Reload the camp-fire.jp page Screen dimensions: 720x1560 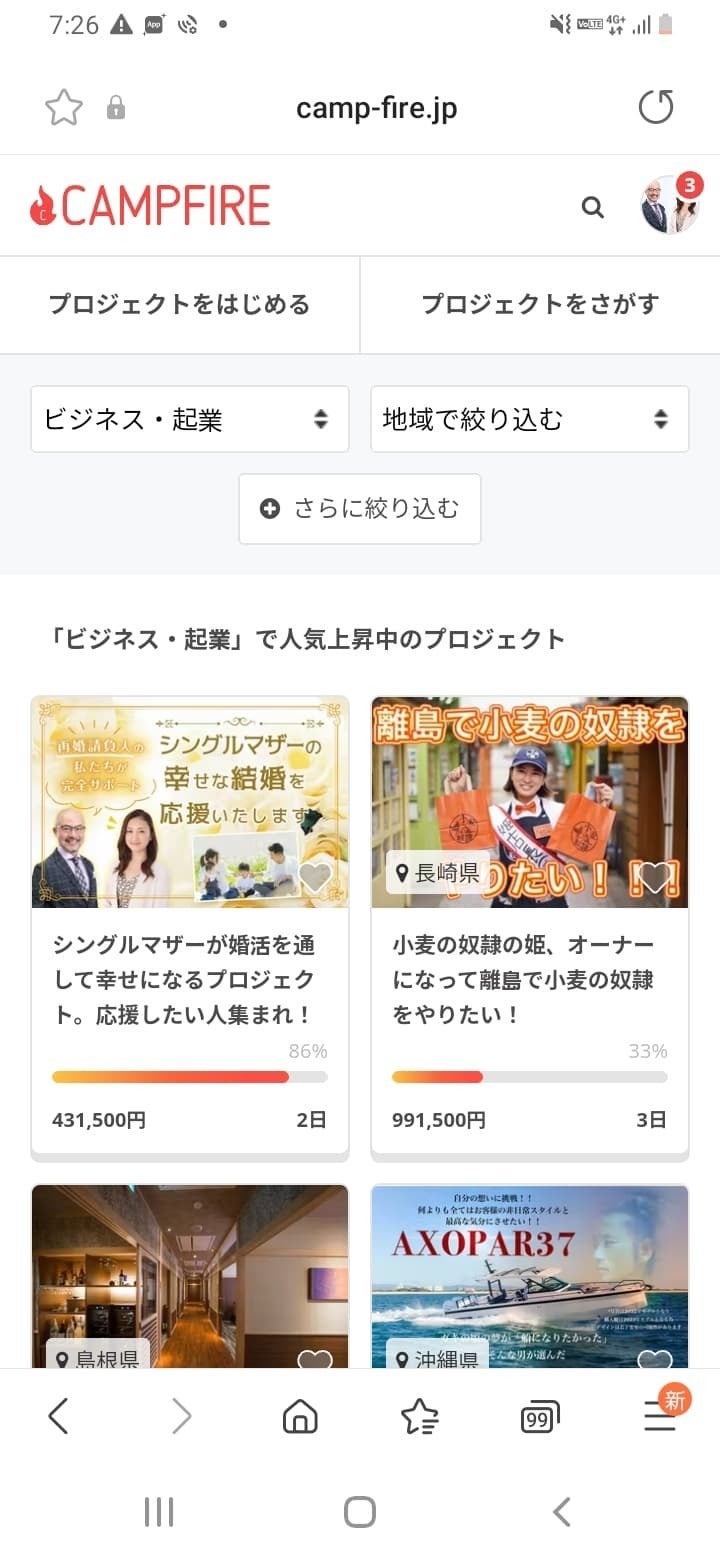coord(656,107)
